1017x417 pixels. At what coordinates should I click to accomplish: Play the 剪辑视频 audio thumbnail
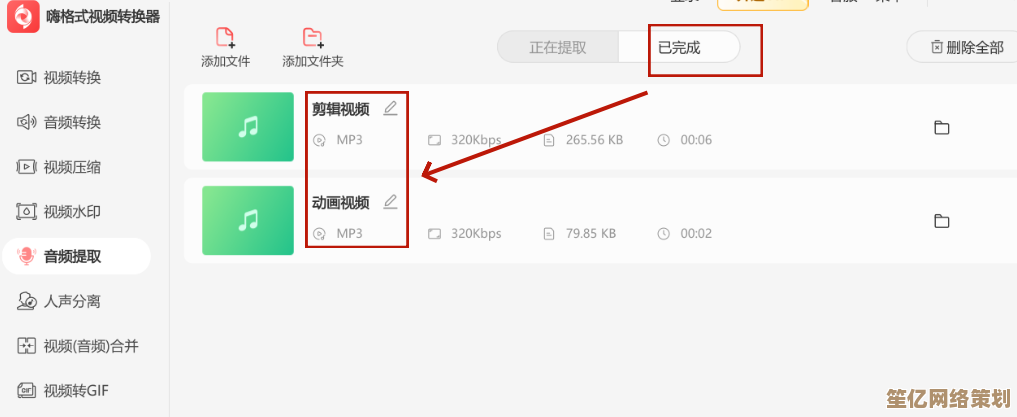tap(248, 127)
